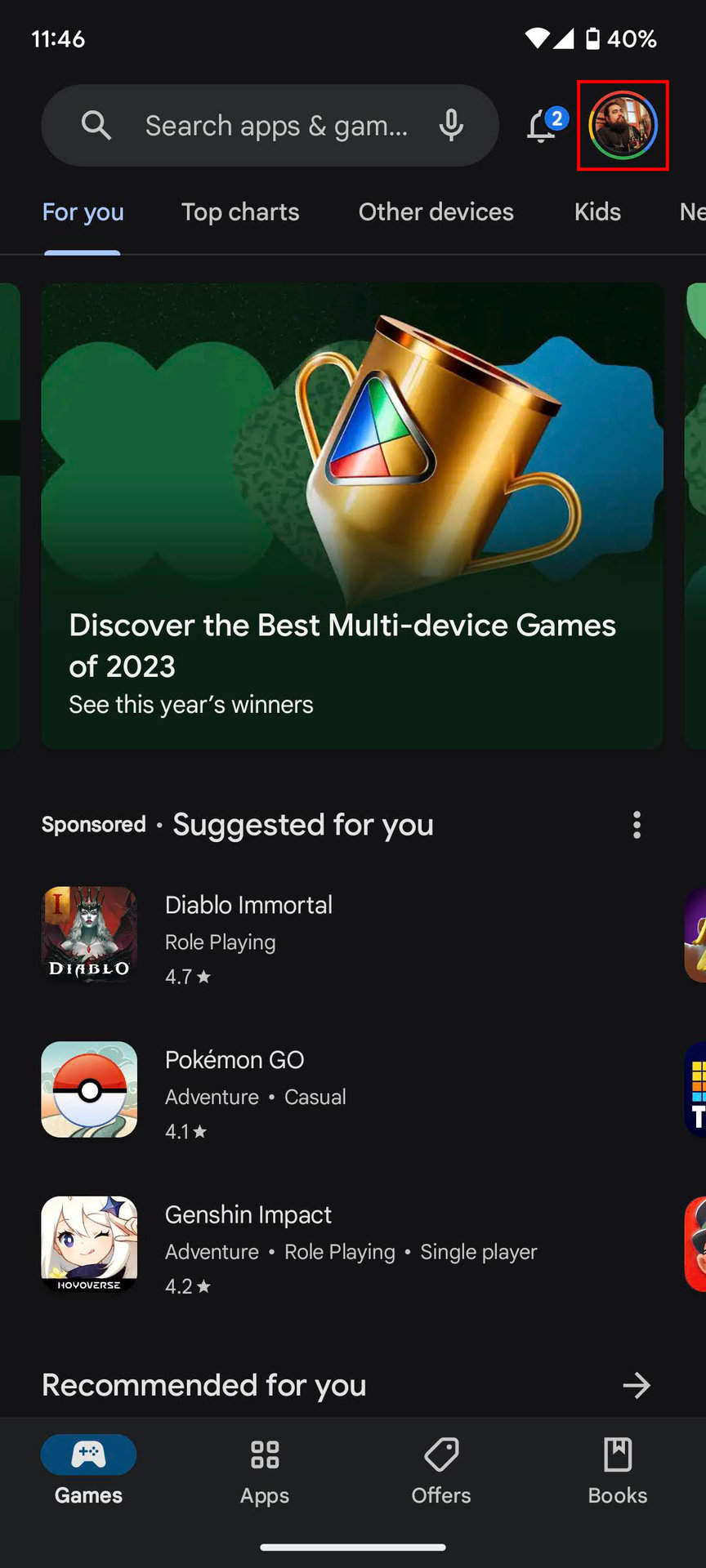Open the account profile avatar
This screenshot has width=706, height=1568.
[623, 126]
